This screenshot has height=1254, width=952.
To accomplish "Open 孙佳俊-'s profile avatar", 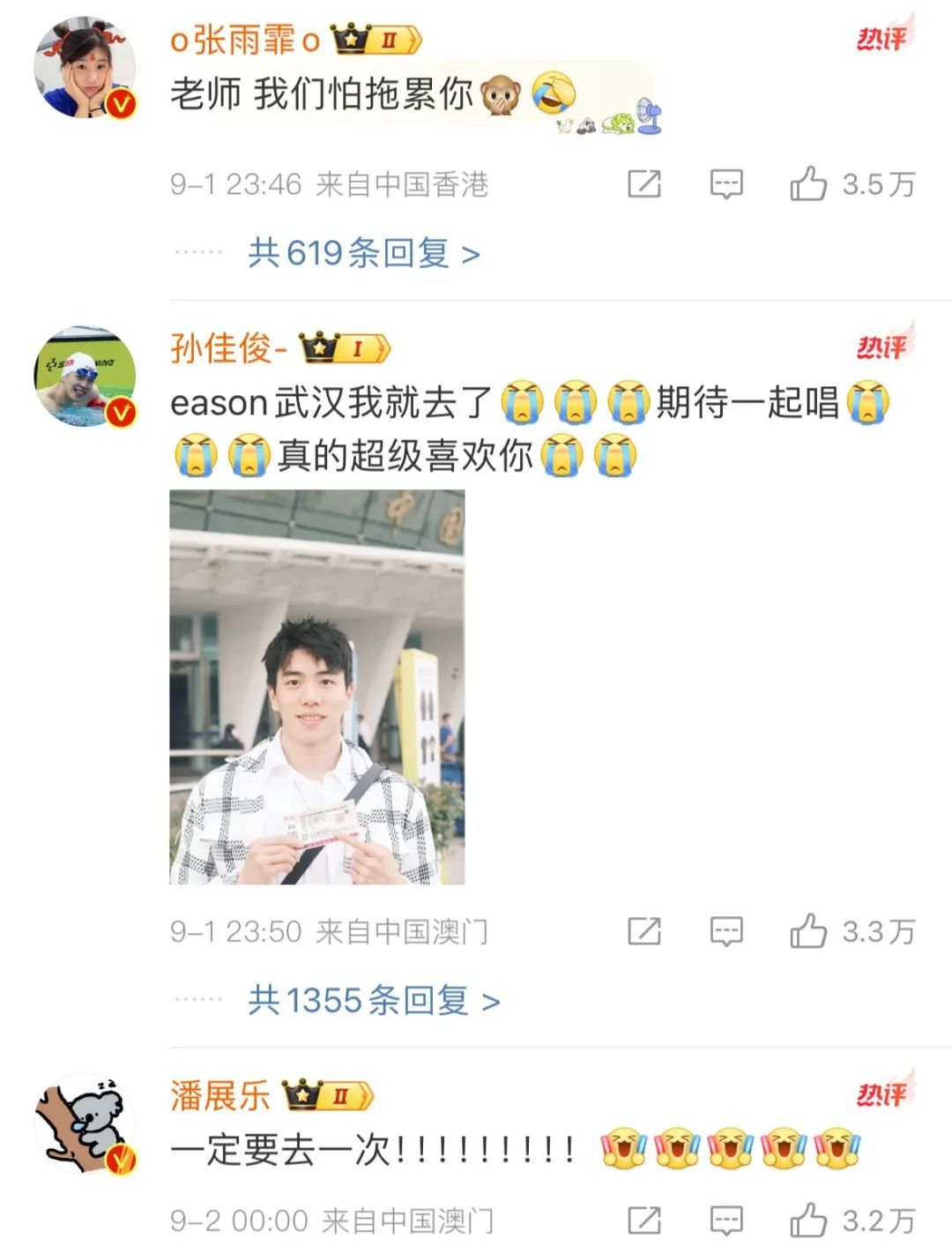I will coord(85,376).
